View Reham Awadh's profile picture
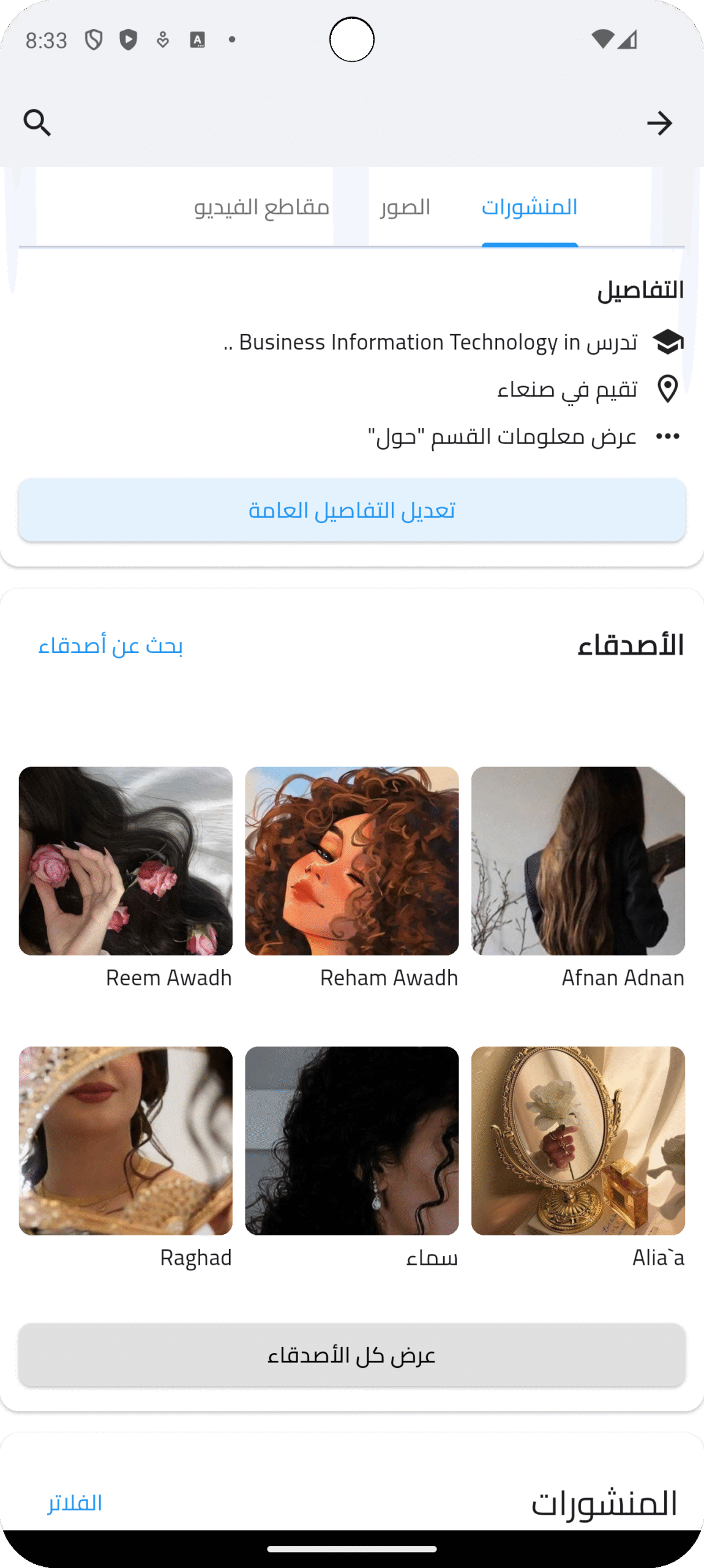 (x=352, y=862)
